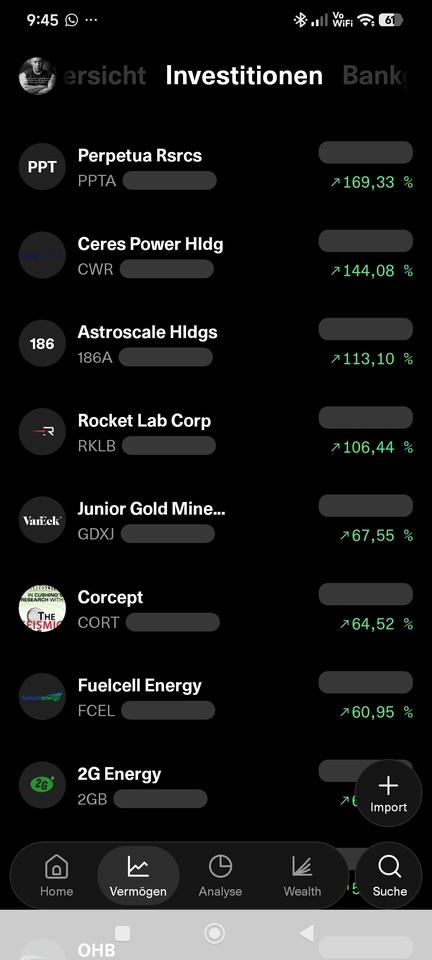The width and height of the screenshot is (432, 960).
Task: Select the Vermögen tab
Action: 138,876
